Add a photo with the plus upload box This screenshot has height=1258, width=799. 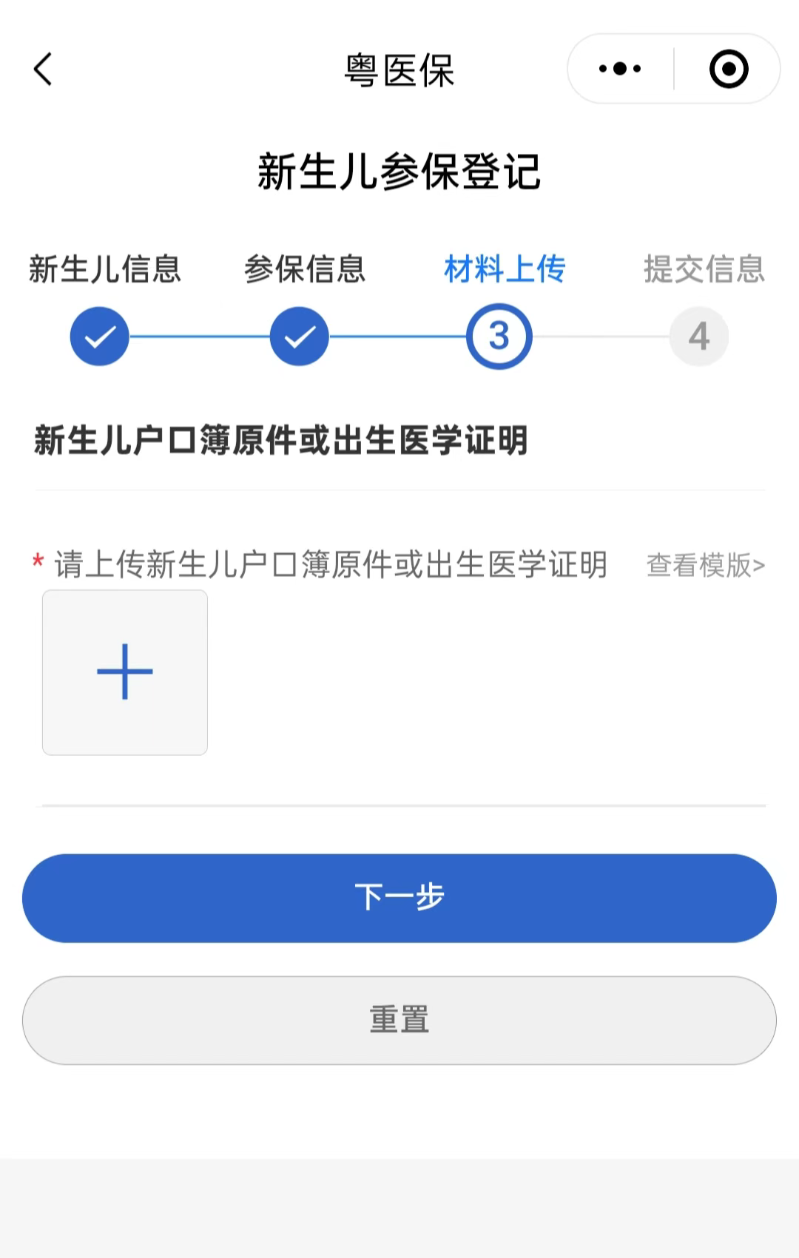pos(125,672)
